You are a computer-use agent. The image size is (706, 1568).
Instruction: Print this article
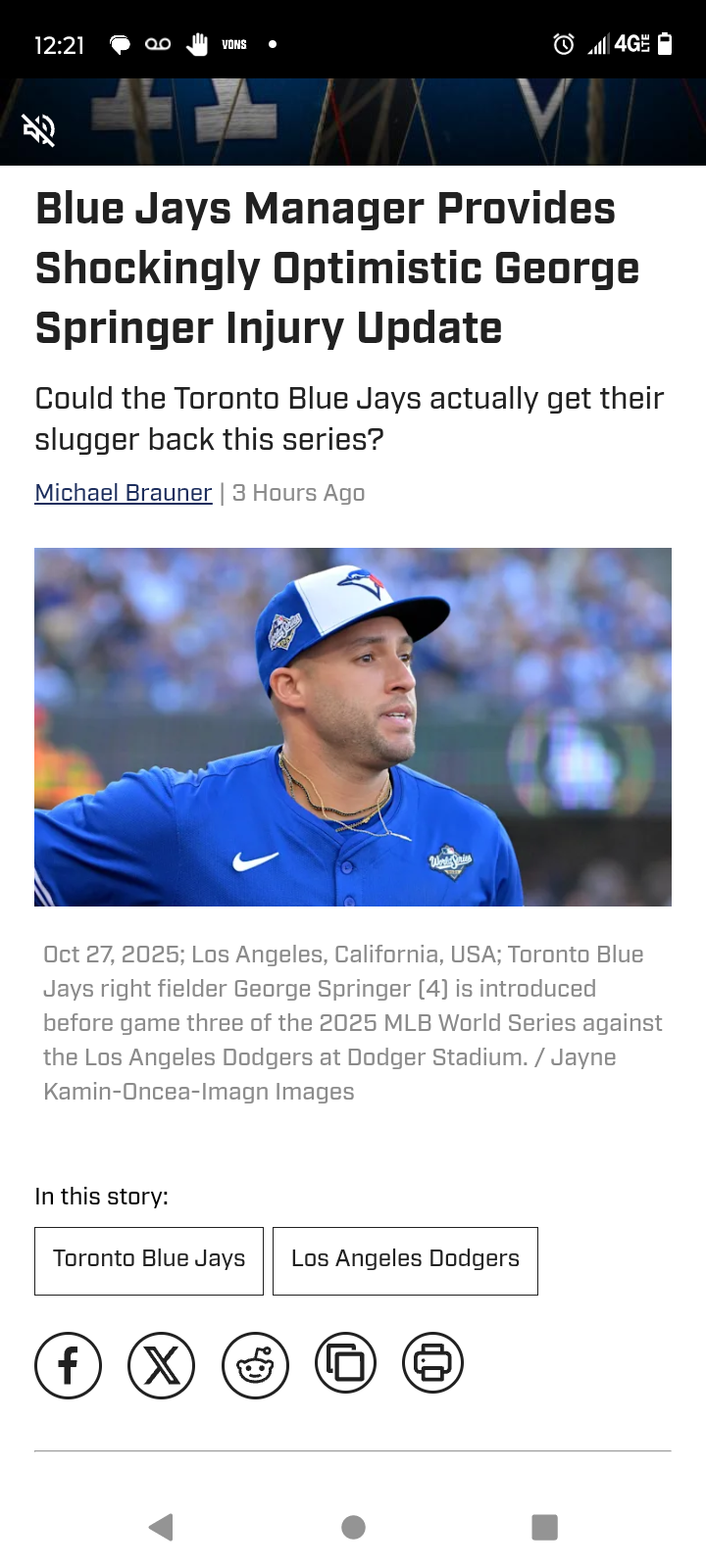point(432,1363)
